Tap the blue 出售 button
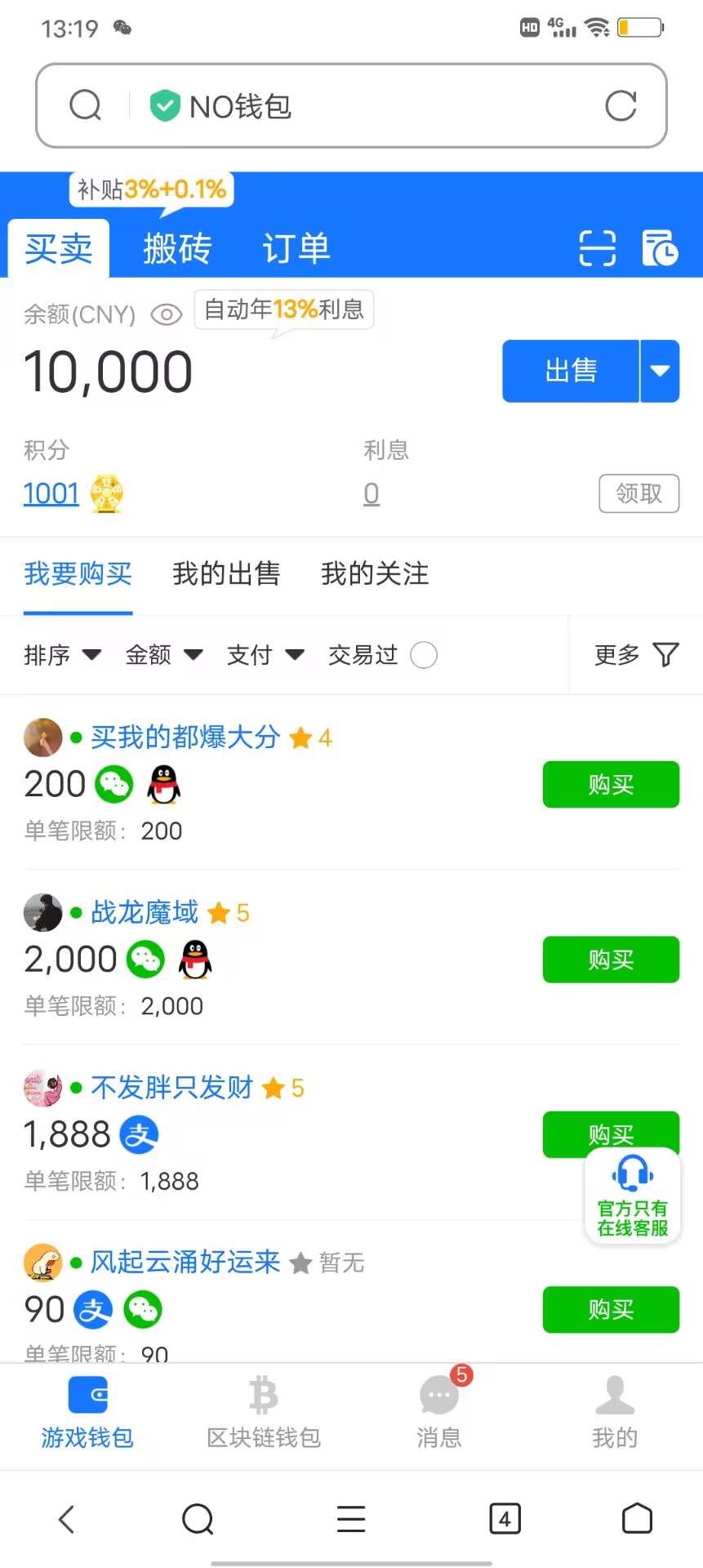703x1568 pixels. click(x=571, y=372)
